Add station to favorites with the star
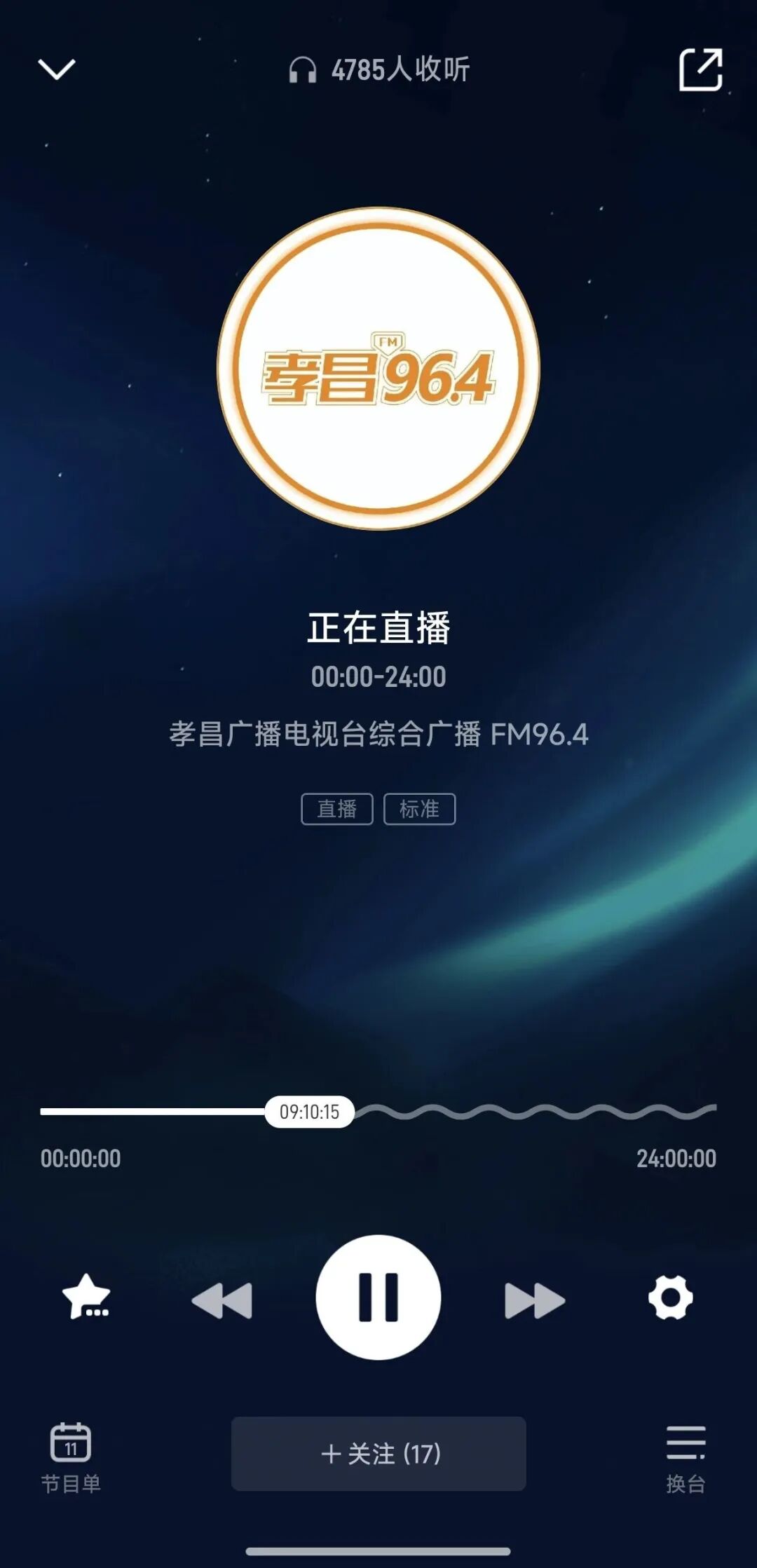757x1568 pixels. [86, 1297]
